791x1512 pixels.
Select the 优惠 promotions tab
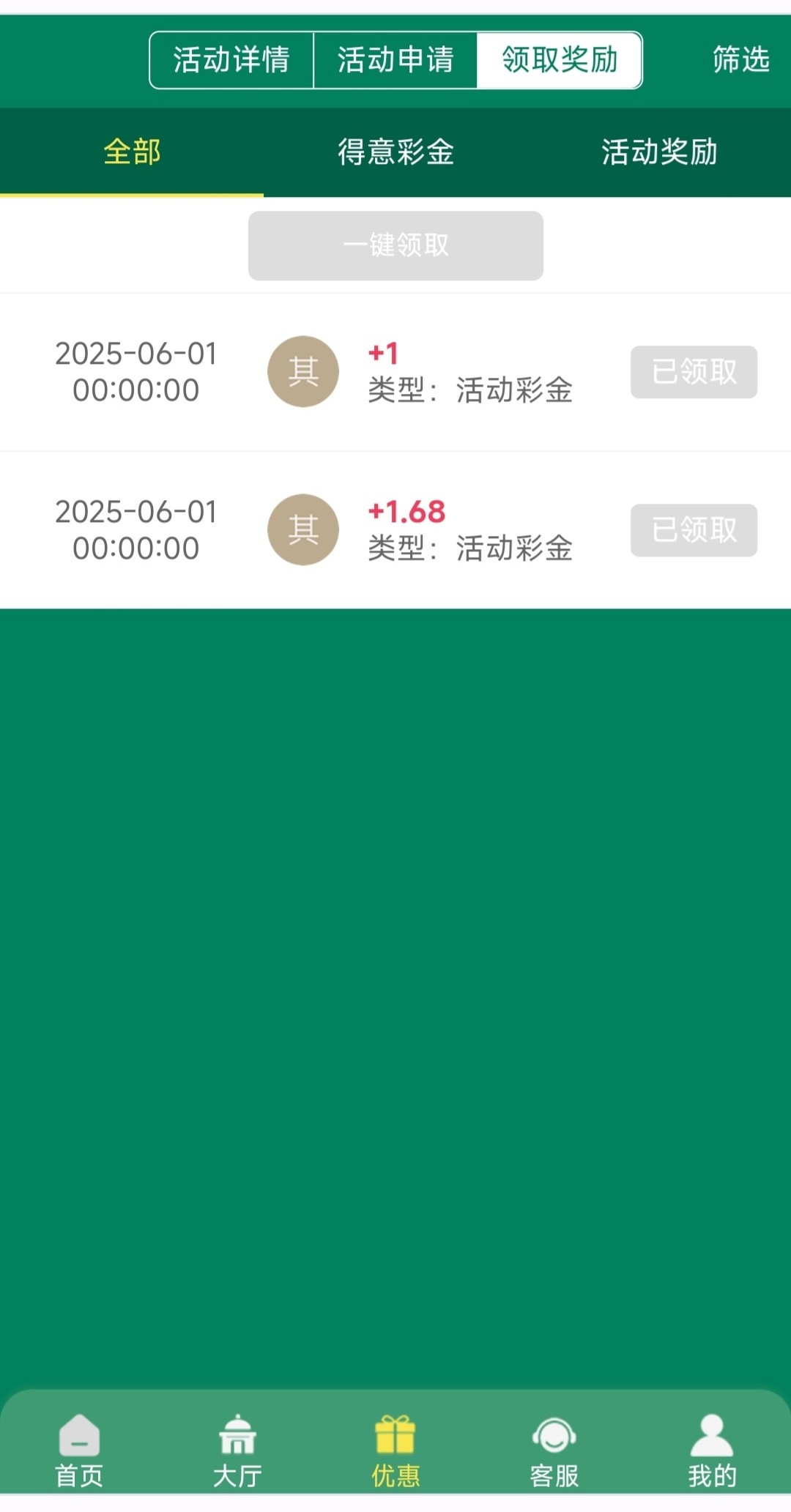(395, 1451)
